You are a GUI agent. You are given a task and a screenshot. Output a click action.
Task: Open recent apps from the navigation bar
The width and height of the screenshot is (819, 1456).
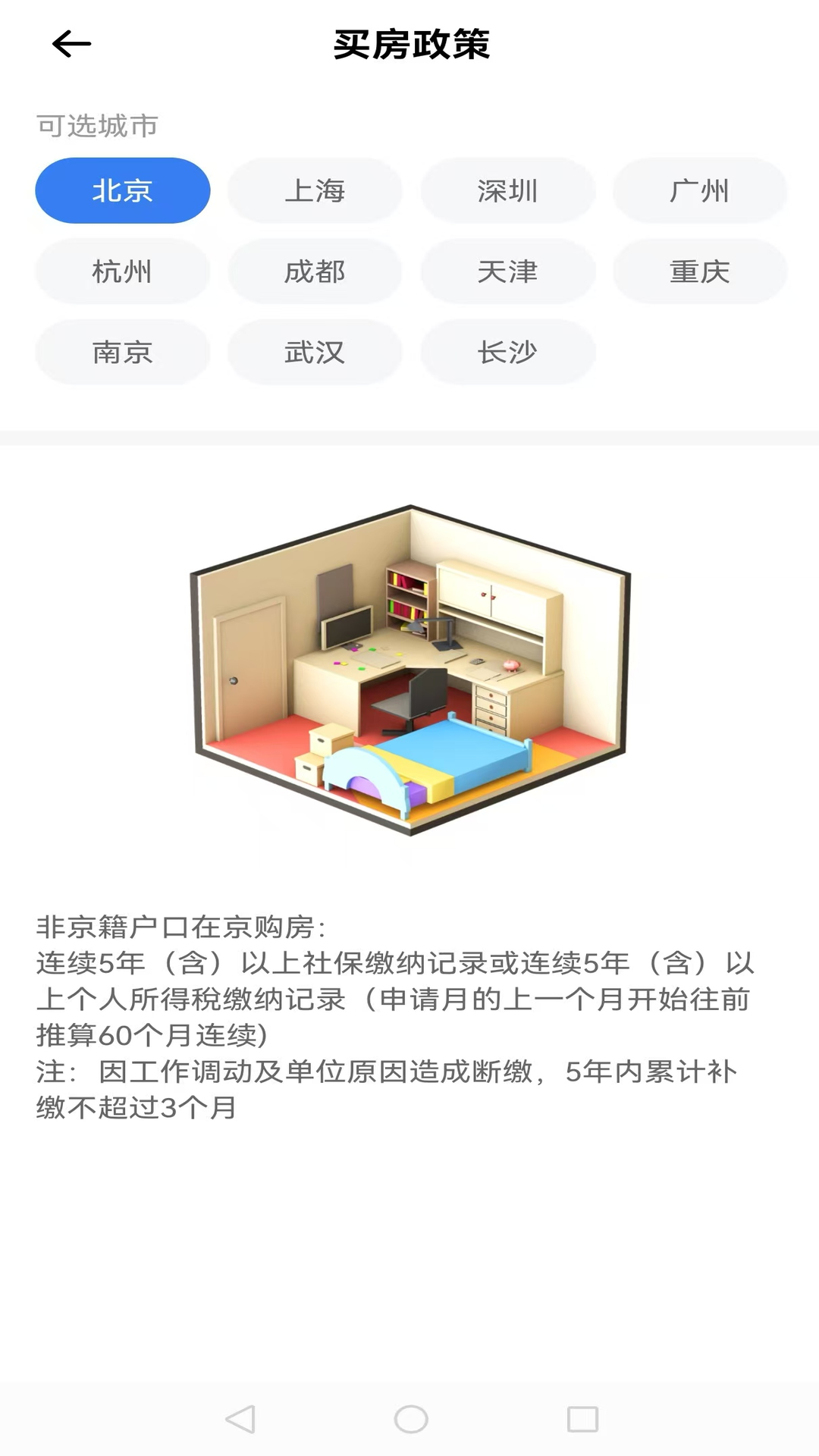point(582,1419)
